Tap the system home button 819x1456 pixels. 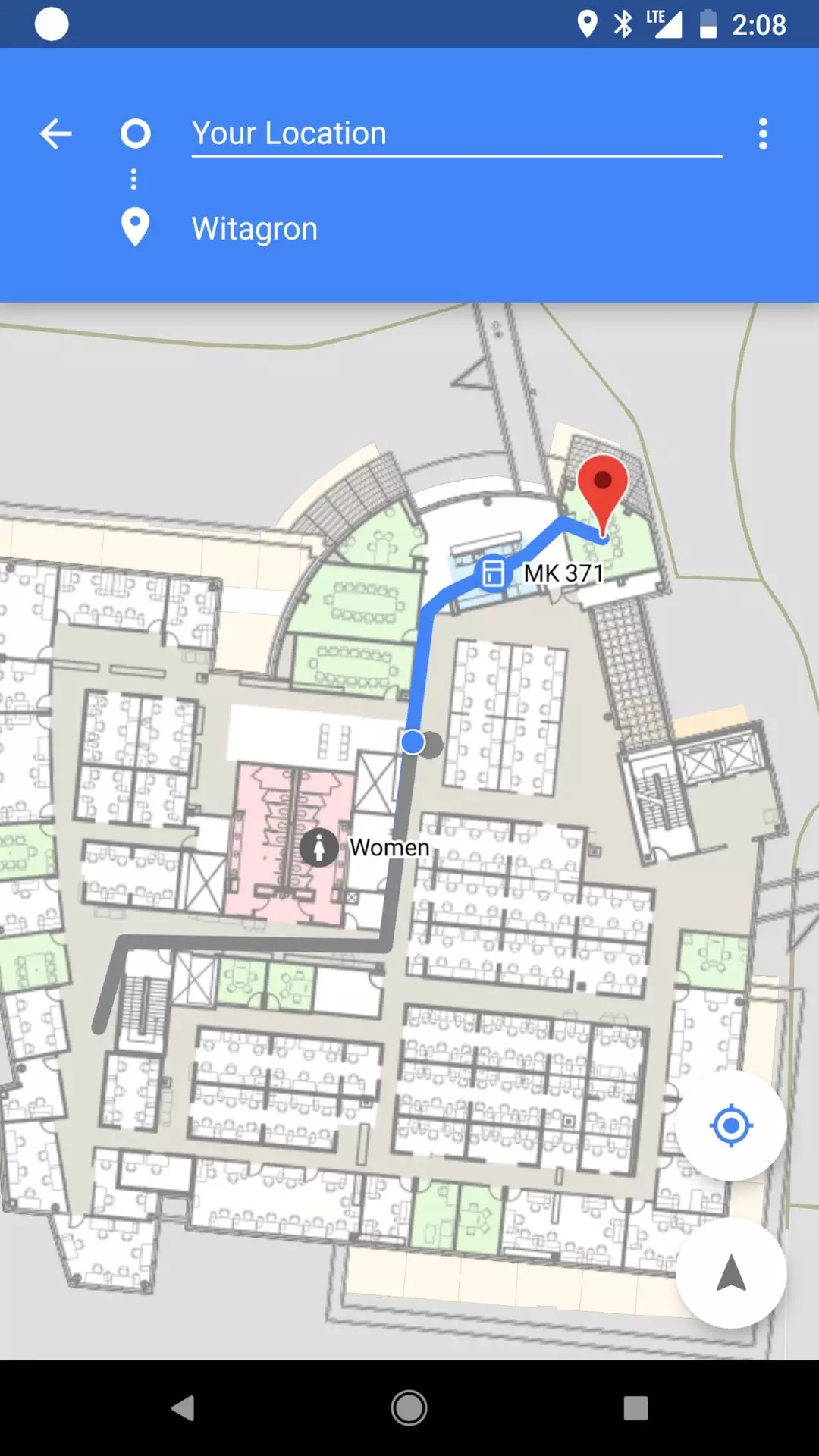pyautogui.click(x=409, y=1408)
